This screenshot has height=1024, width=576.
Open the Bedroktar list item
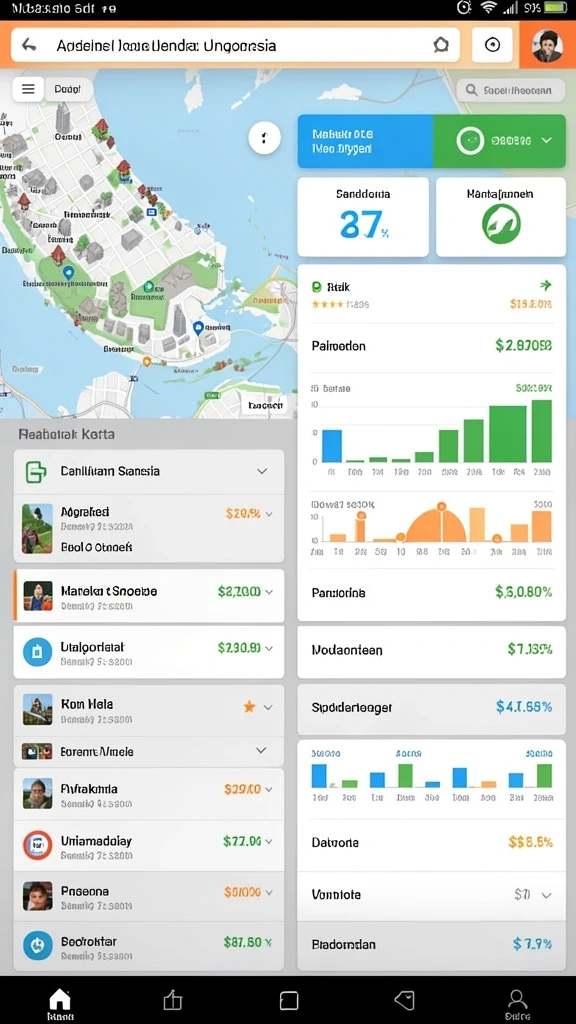(x=149, y=946)
